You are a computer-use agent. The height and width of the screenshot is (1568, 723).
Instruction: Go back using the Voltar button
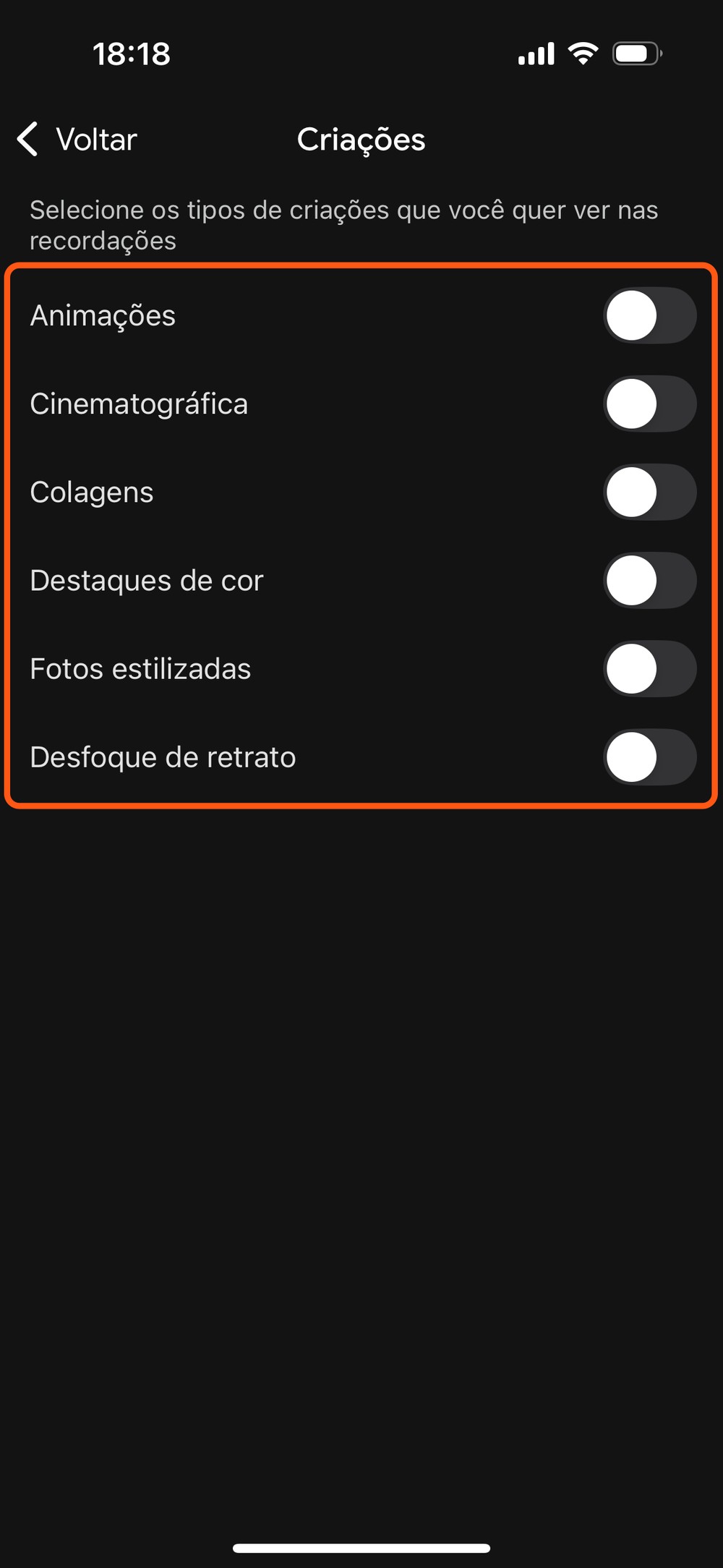77,139
